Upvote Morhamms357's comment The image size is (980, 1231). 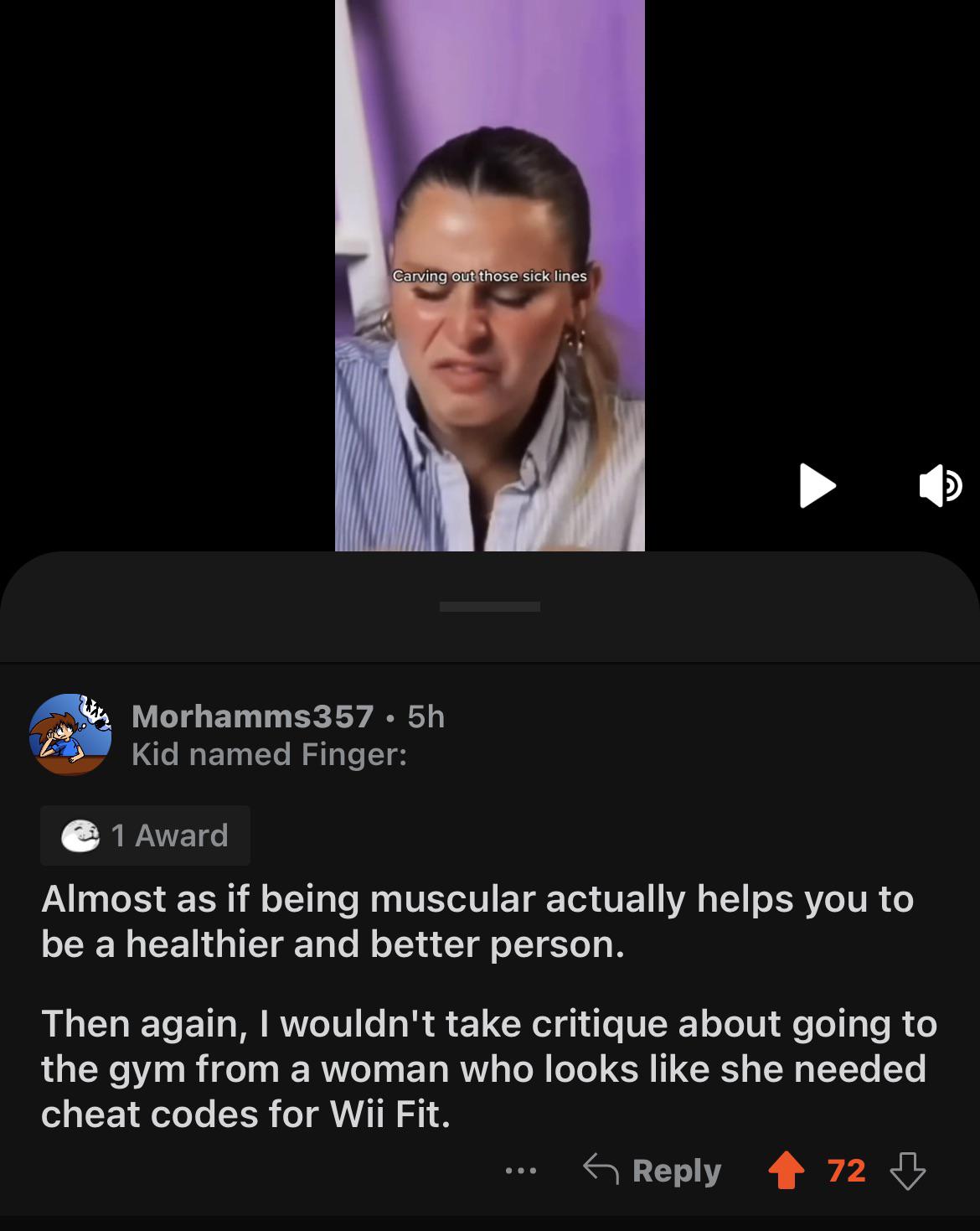[x=785, y=1171]
